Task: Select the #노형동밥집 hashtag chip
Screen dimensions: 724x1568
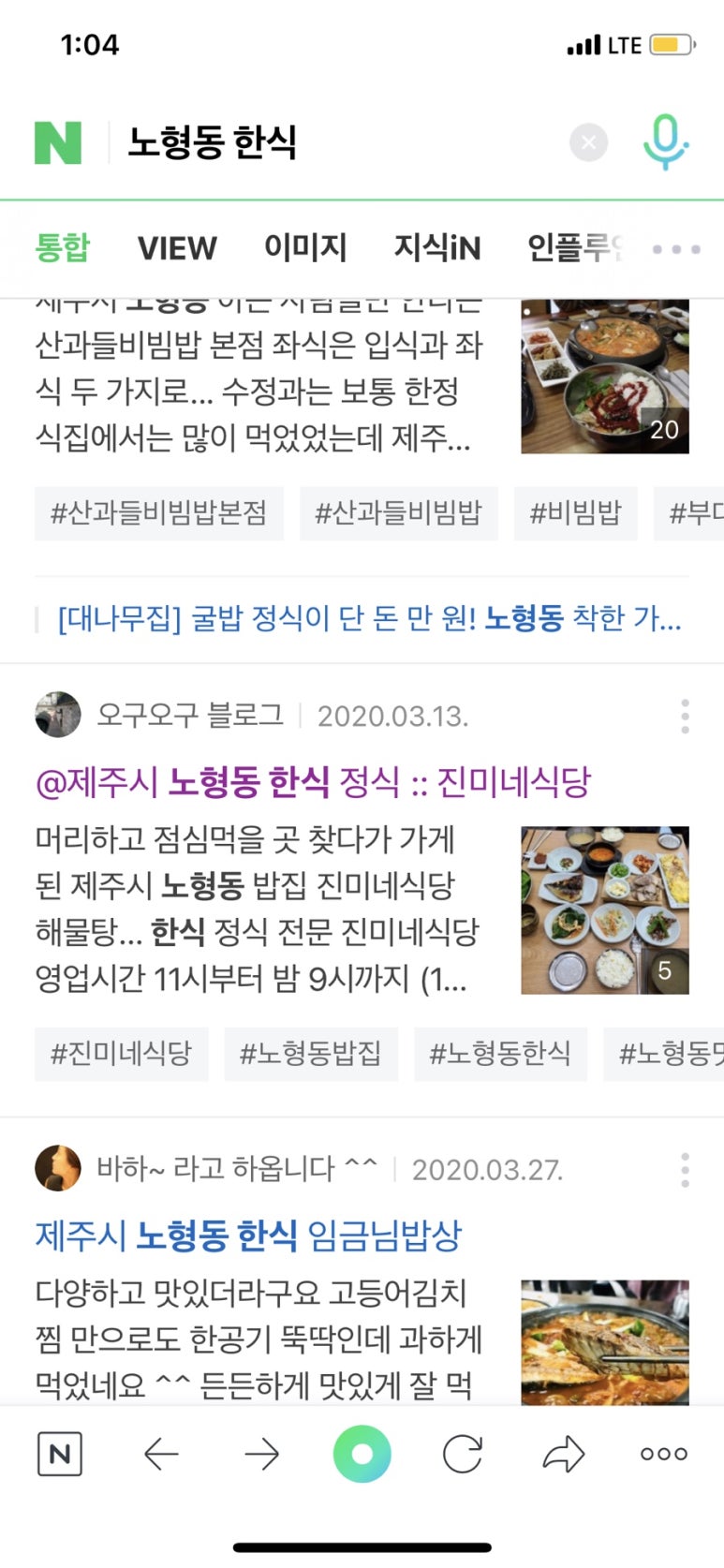Action: click(311, 1054)
